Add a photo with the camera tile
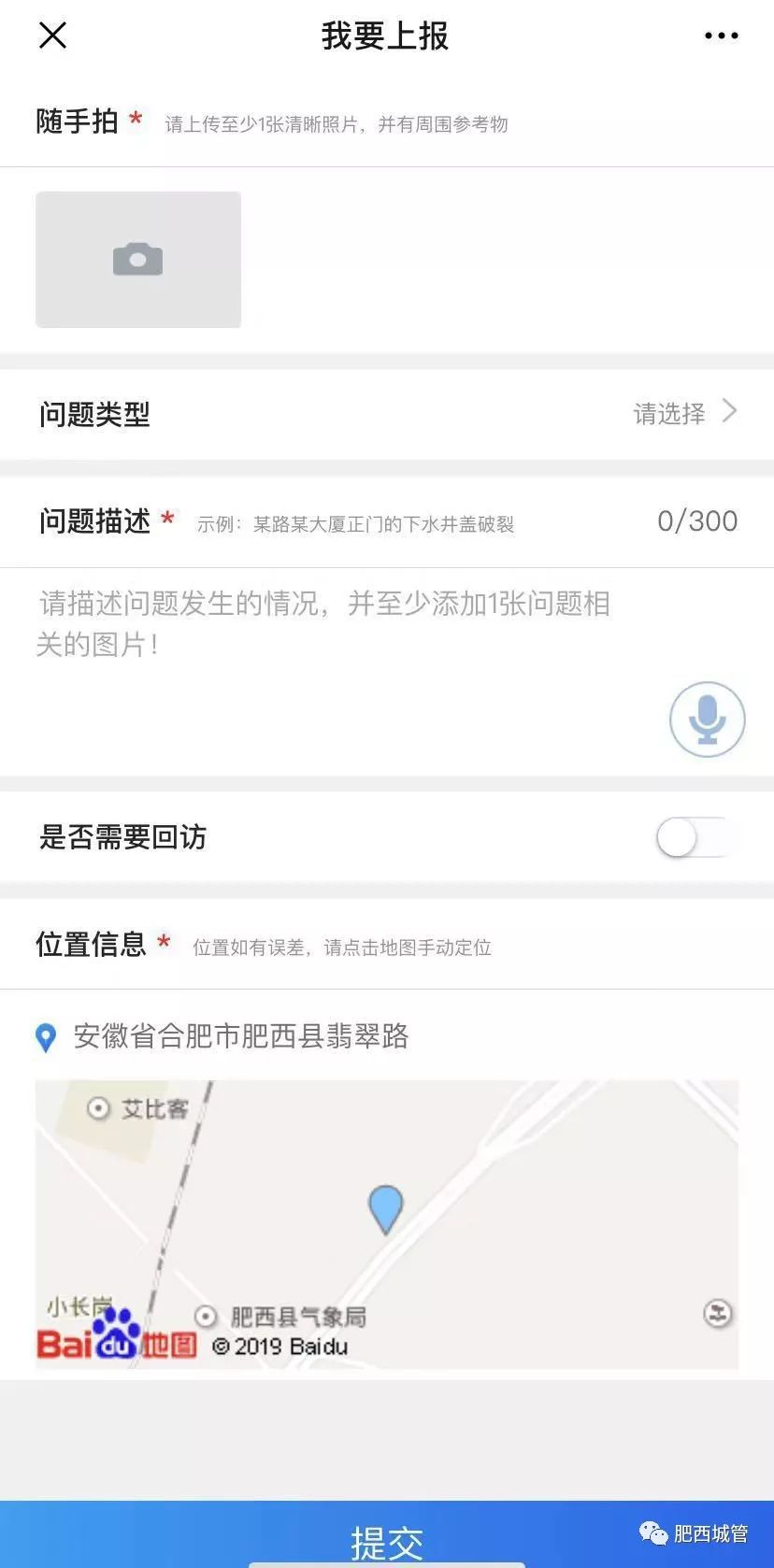Screen dimensions: 774x1568 click(138, 260)
